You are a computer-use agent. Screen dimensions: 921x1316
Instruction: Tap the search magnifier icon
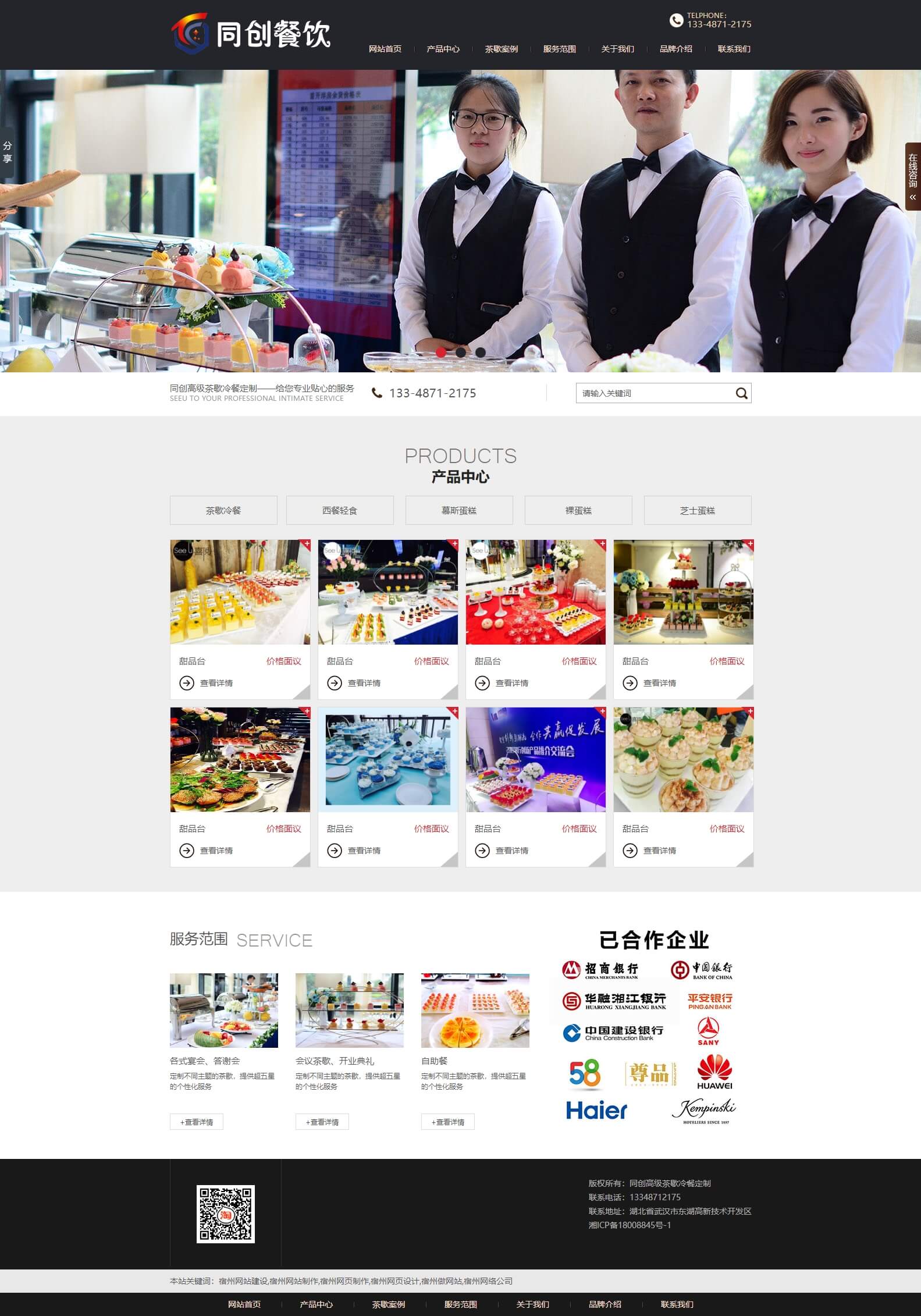point(741,393)
